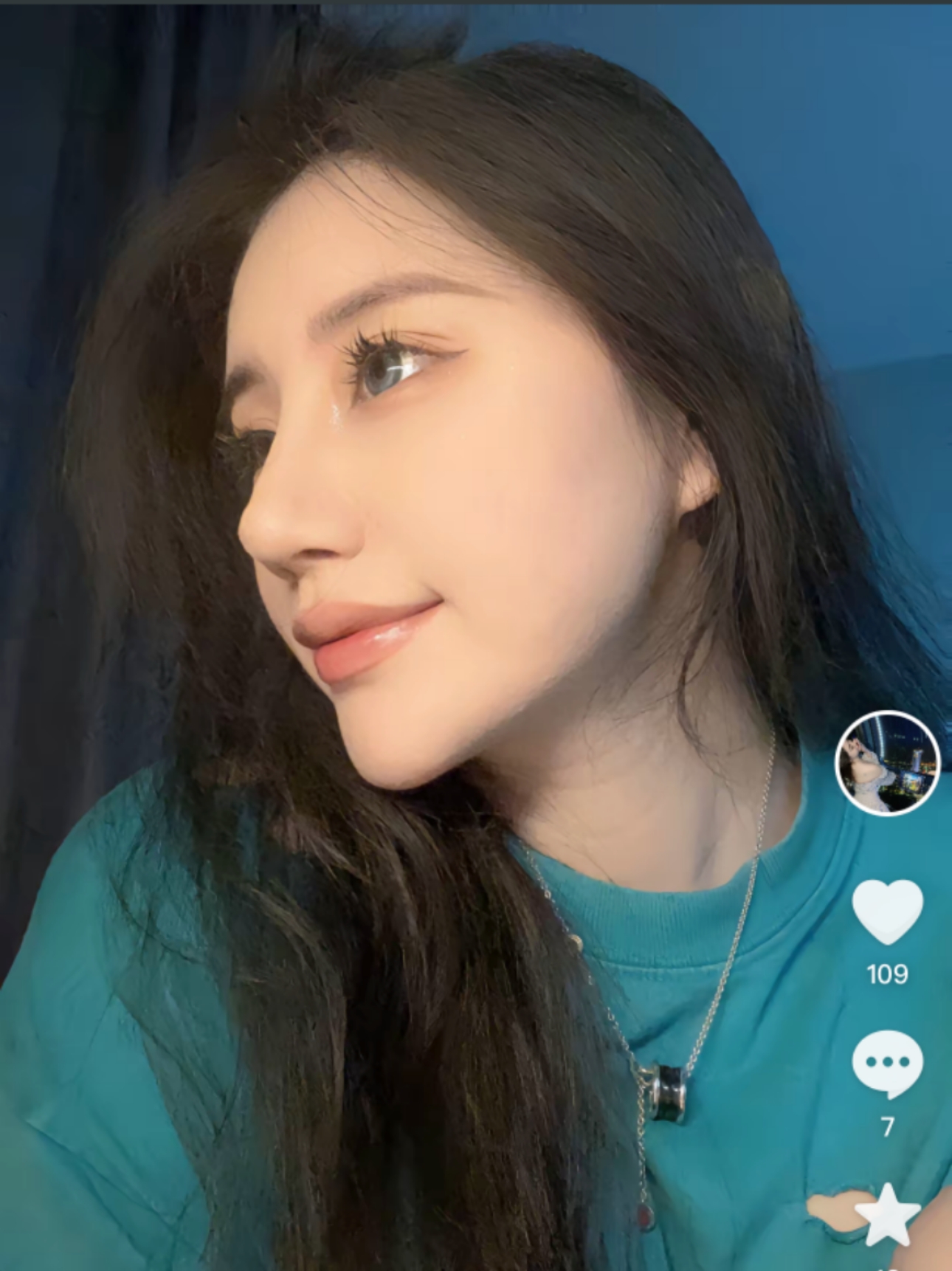Like this video with the heart
The width and height of the screenshot is (952, 1271).
[887, 912]
